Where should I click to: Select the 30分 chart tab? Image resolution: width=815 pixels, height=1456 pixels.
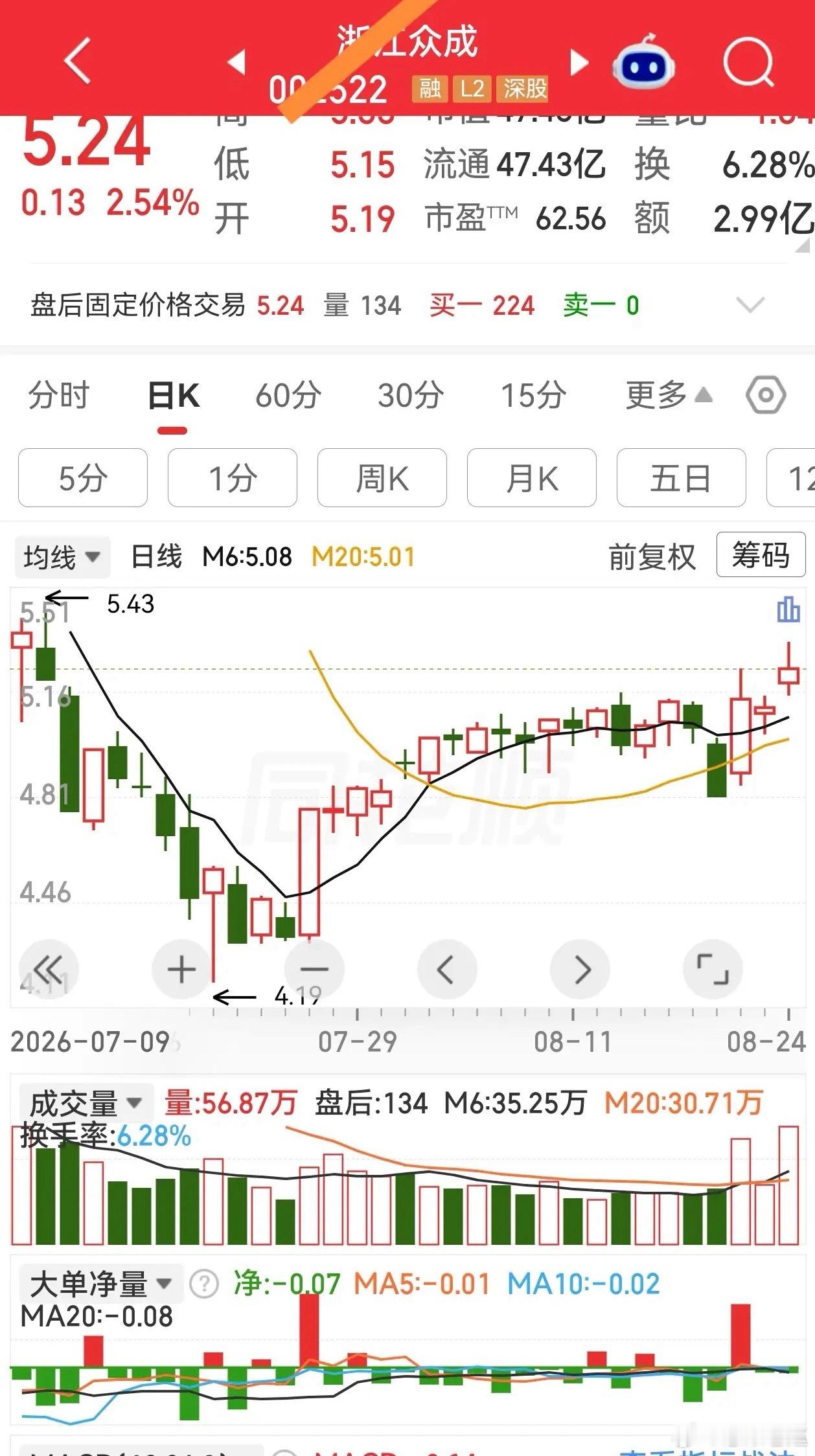click(x=411, y=395)
